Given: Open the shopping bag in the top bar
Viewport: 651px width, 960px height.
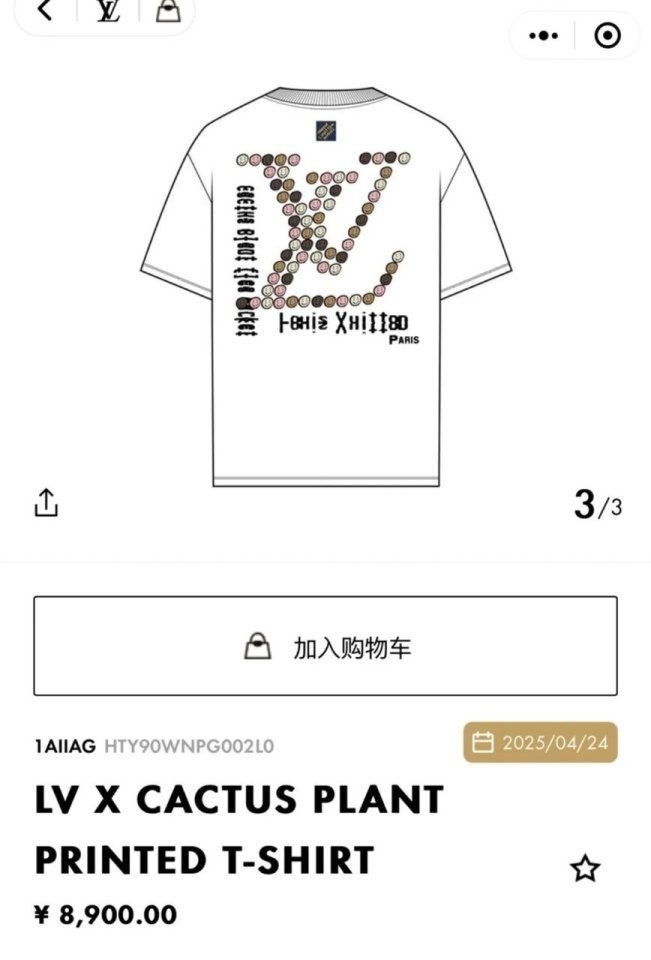Looking at the screenshot, I should (166, 12).
